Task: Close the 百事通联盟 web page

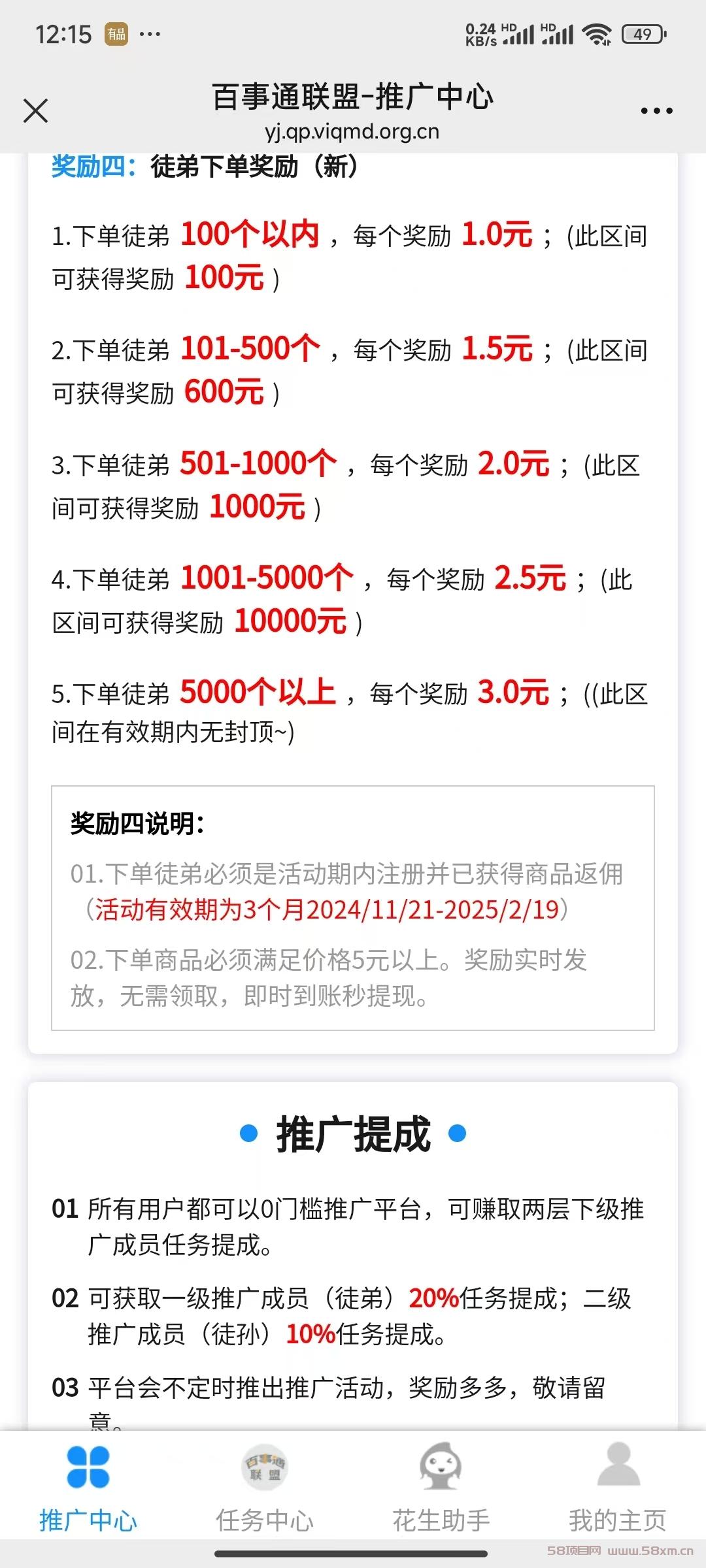Action: 36,110
